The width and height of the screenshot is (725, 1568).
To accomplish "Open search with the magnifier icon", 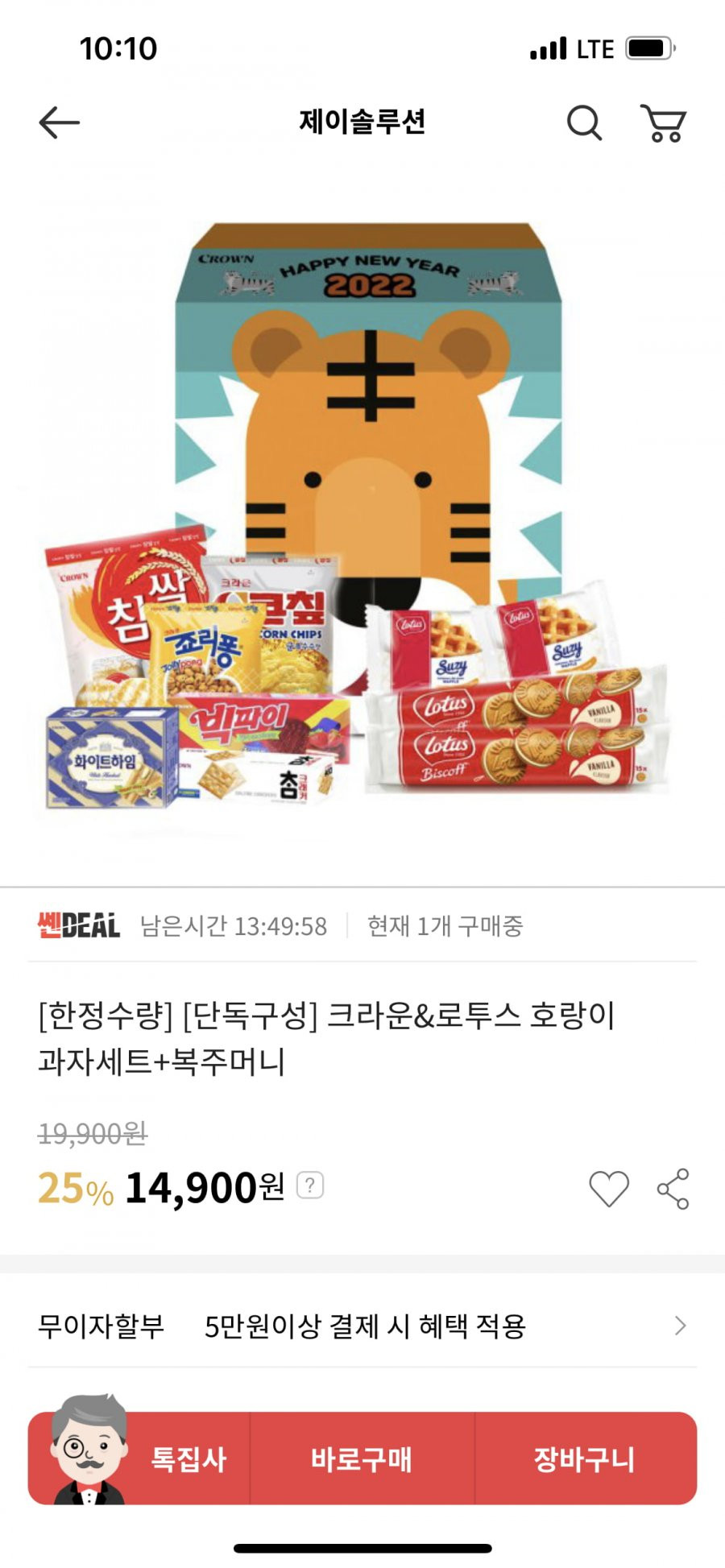I will 584,122.
